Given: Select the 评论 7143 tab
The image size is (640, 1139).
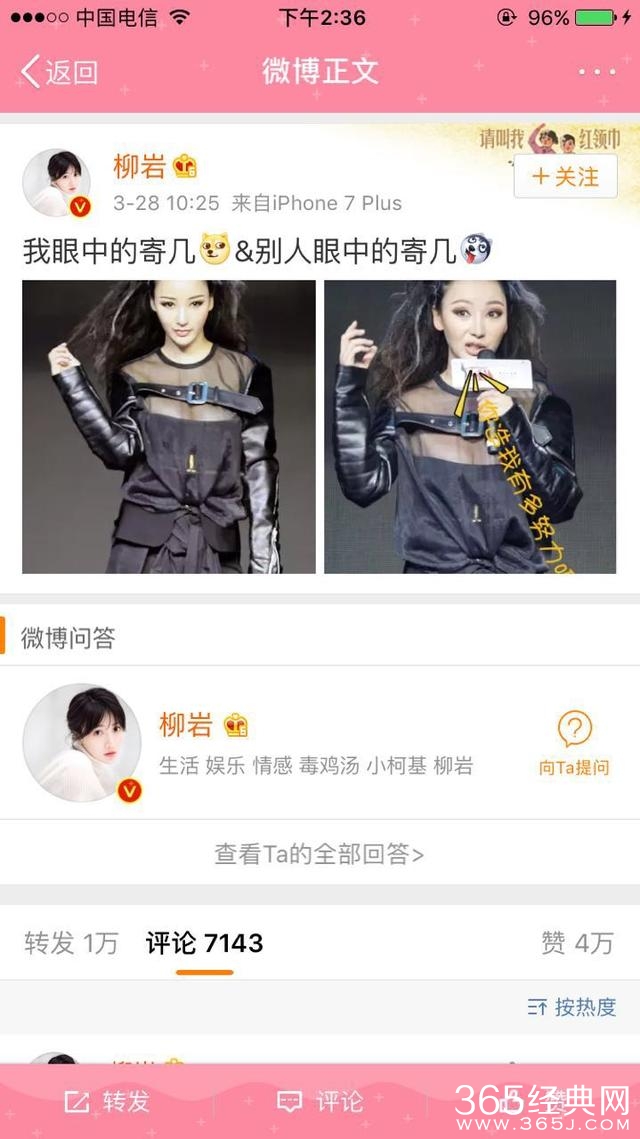Looking at the screenshot, I should (x=204, y=943).
